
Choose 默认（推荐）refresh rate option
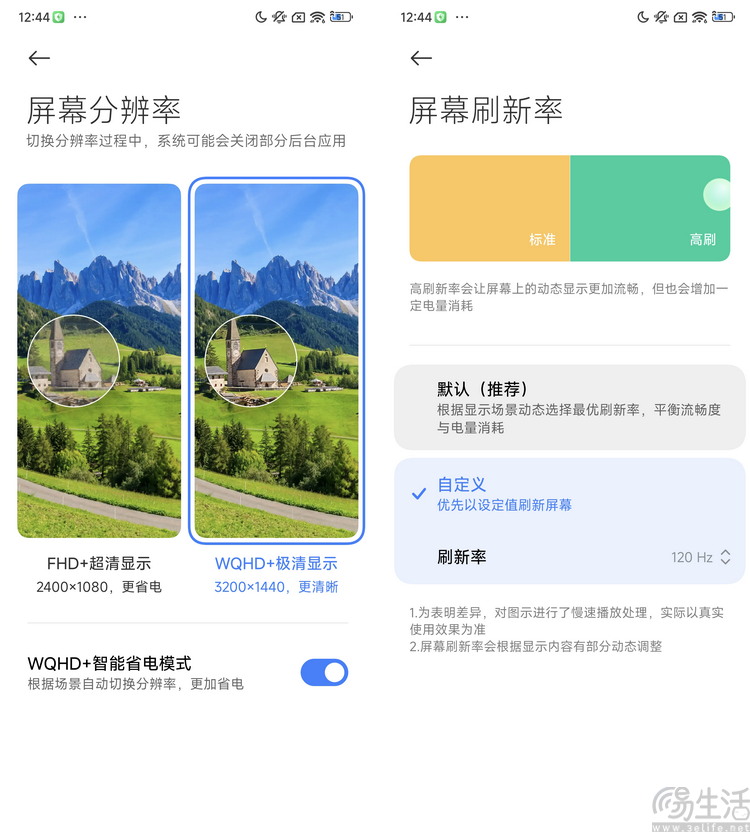pos(569,407)
